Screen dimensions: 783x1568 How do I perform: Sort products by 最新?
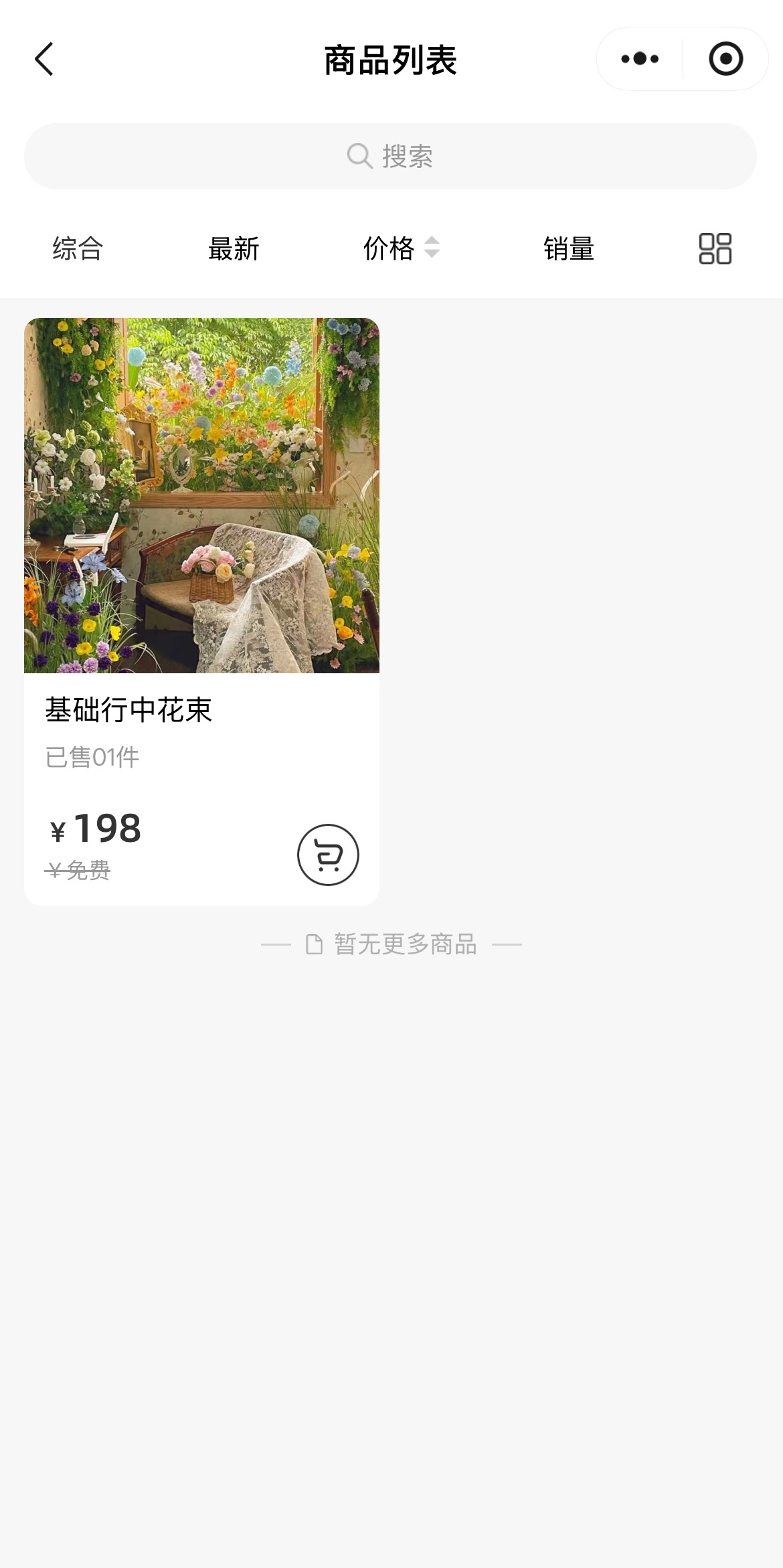[234, 248]
